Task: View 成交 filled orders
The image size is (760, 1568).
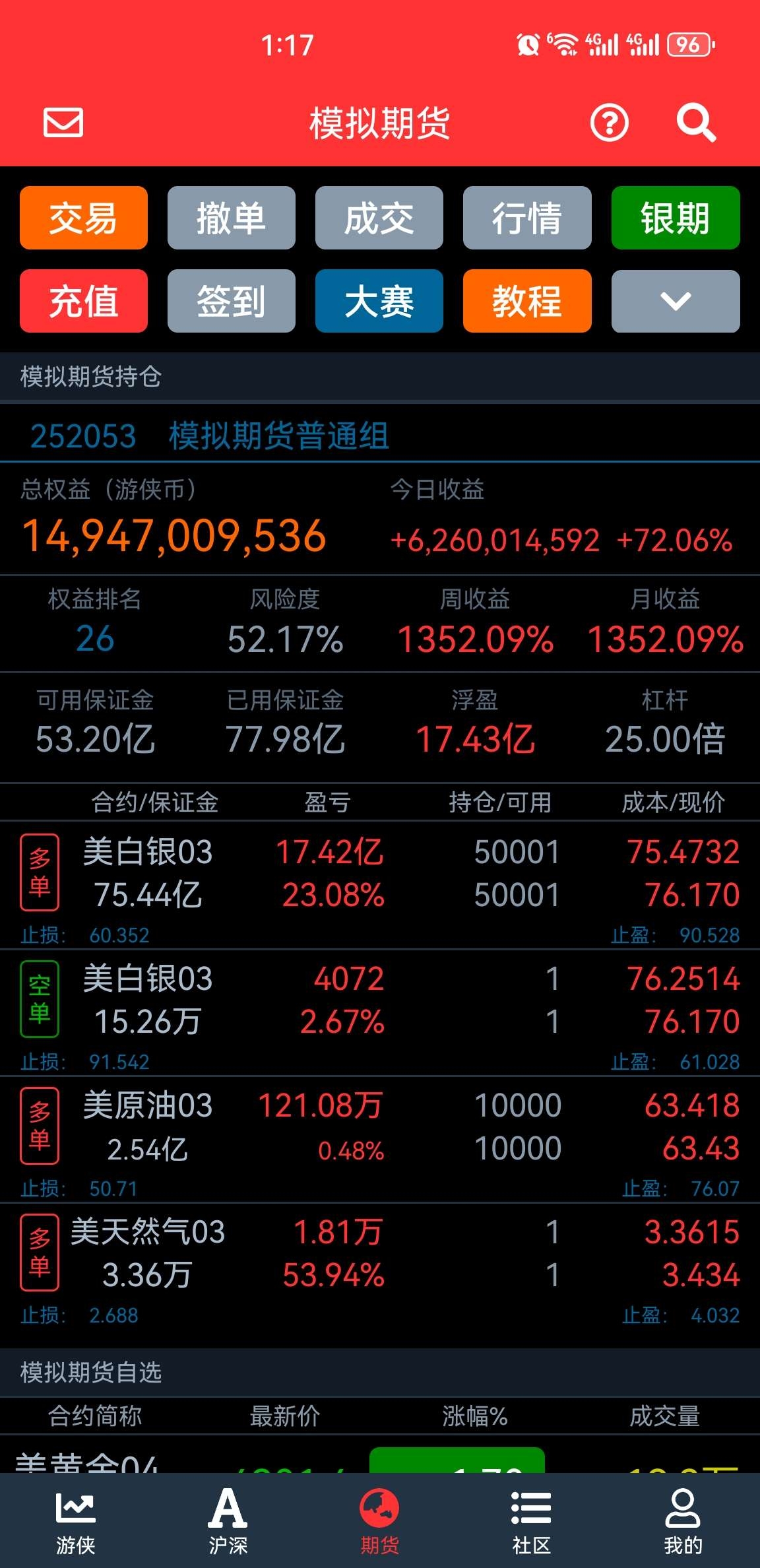Action: point(379,218)
